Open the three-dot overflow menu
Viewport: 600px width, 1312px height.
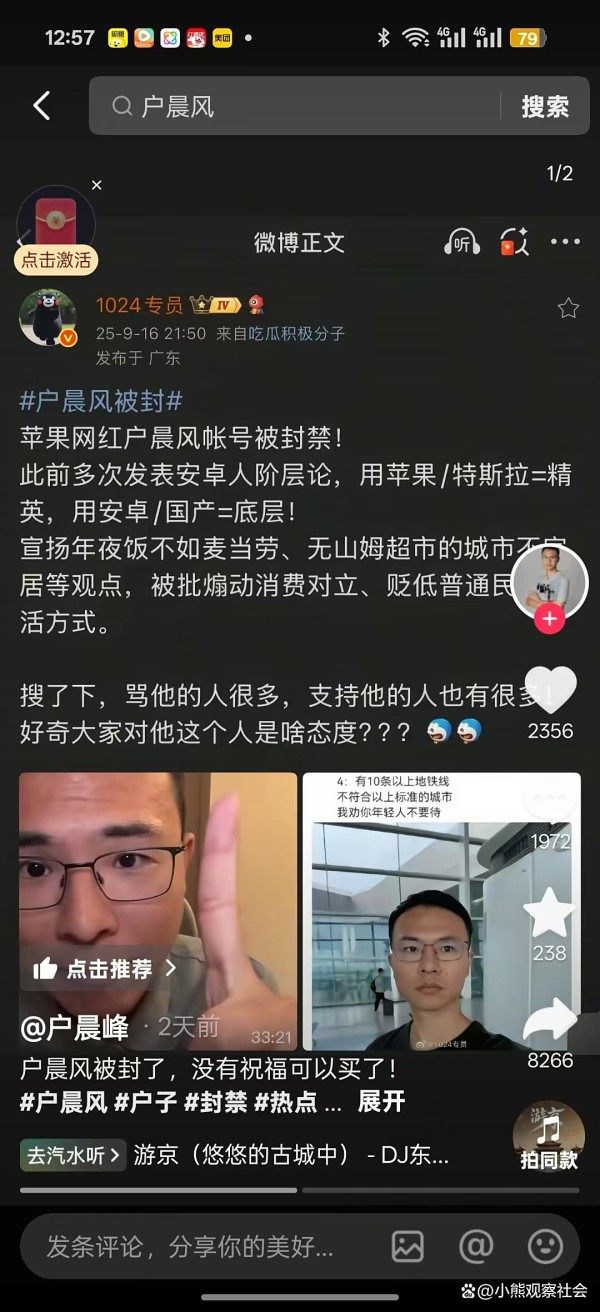(x=565, y=242)
